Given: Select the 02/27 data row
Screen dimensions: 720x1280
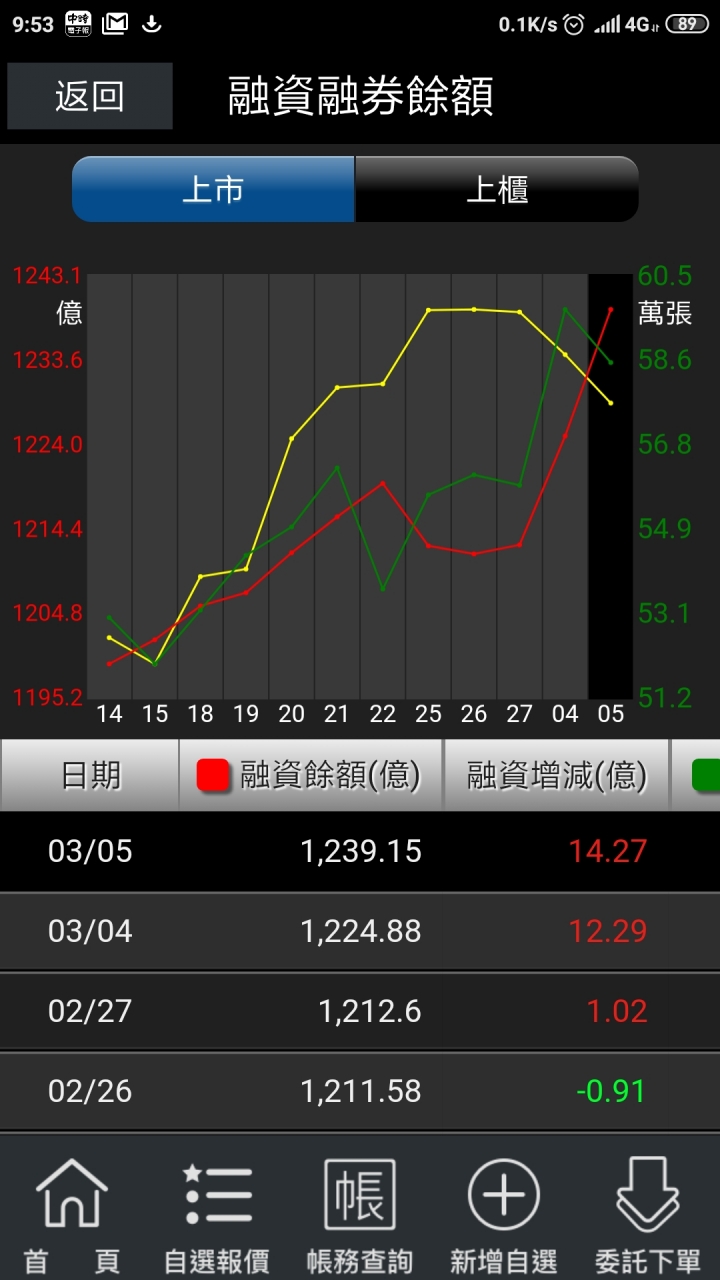Looking at the screenshot, I should pyautogui.click(x=360, y=1011).
